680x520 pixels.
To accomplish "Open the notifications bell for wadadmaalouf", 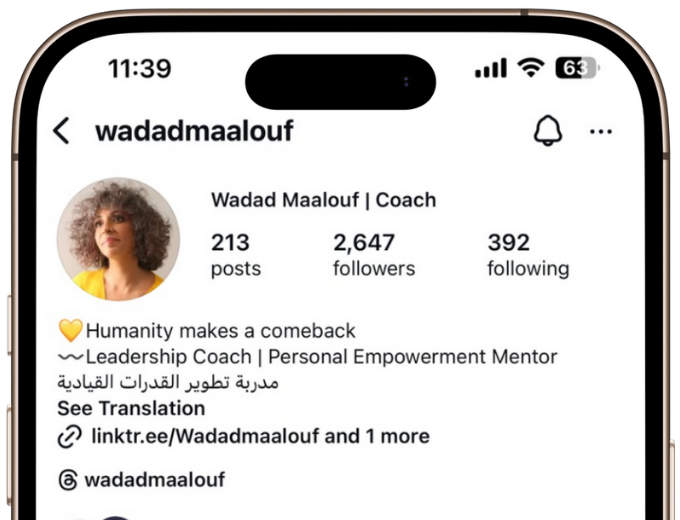I will coord(548,131).
